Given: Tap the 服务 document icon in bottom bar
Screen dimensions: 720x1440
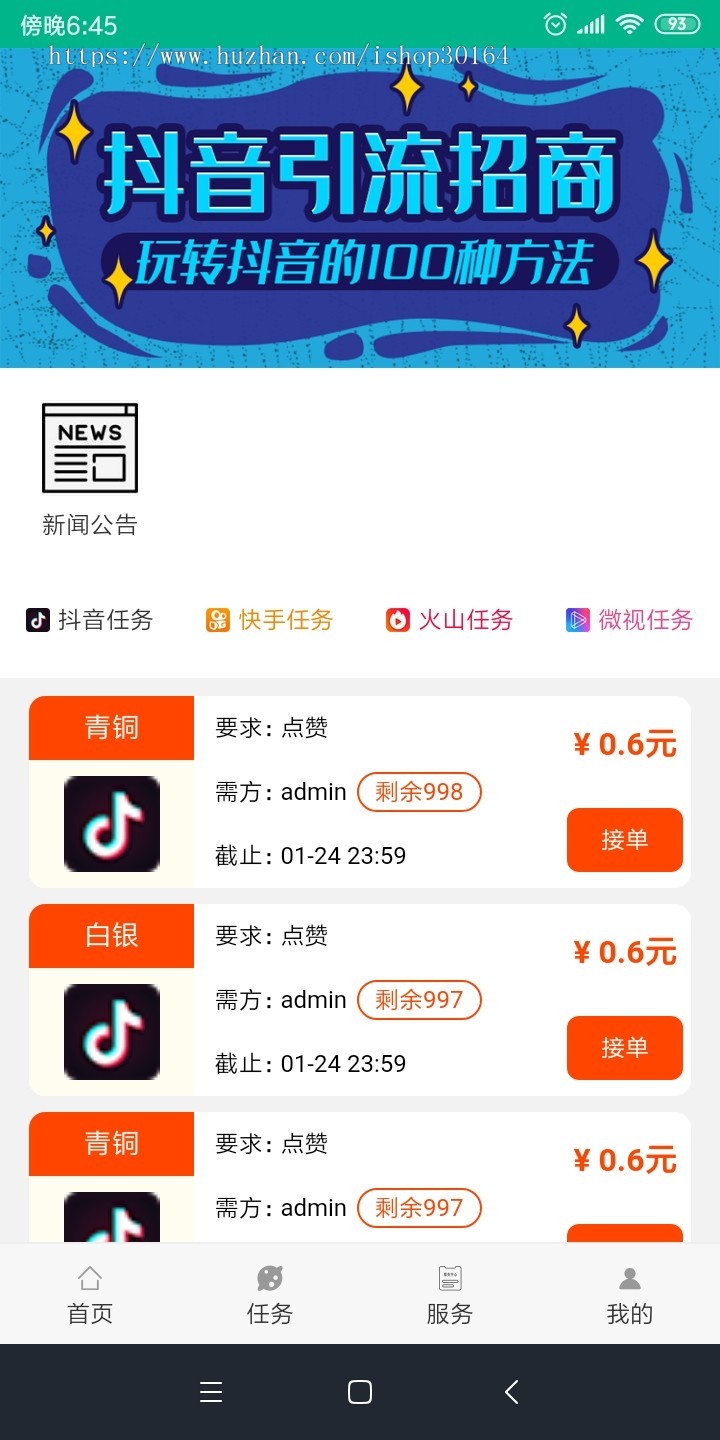Looking at the screenshot, I should [x=448, y=1277].
